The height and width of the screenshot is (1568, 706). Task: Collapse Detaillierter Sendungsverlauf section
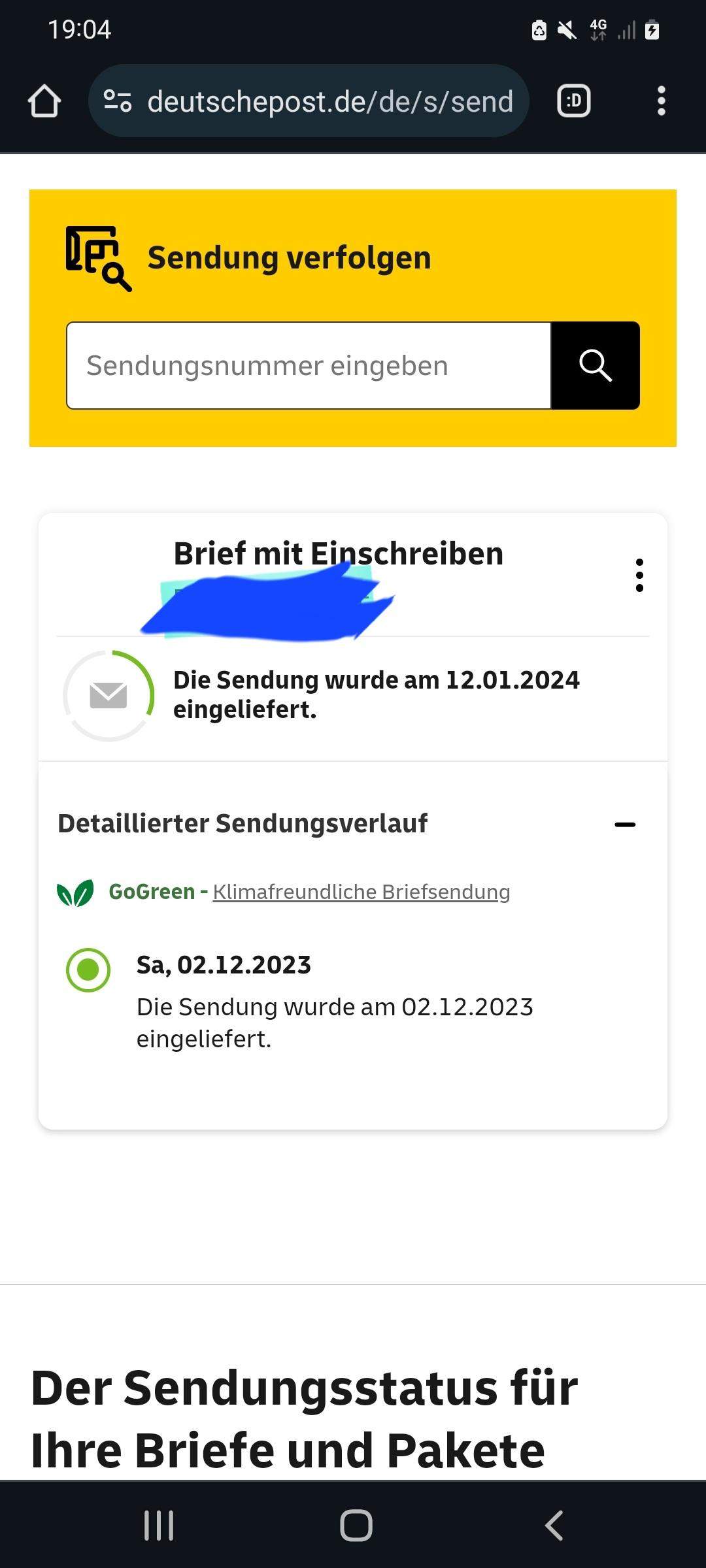pos(624,825)
